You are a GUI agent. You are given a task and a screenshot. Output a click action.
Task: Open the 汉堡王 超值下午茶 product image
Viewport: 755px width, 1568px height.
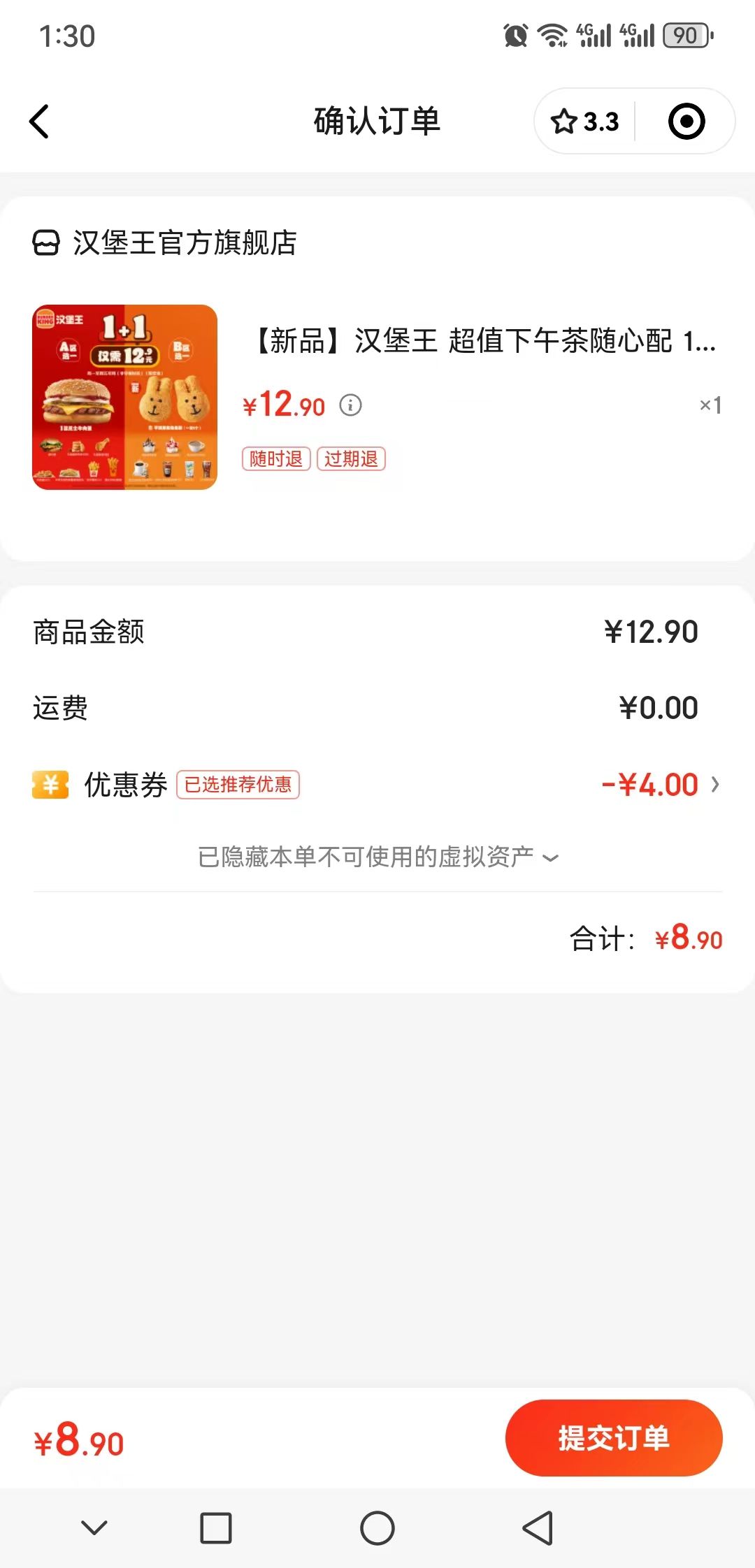125,397
